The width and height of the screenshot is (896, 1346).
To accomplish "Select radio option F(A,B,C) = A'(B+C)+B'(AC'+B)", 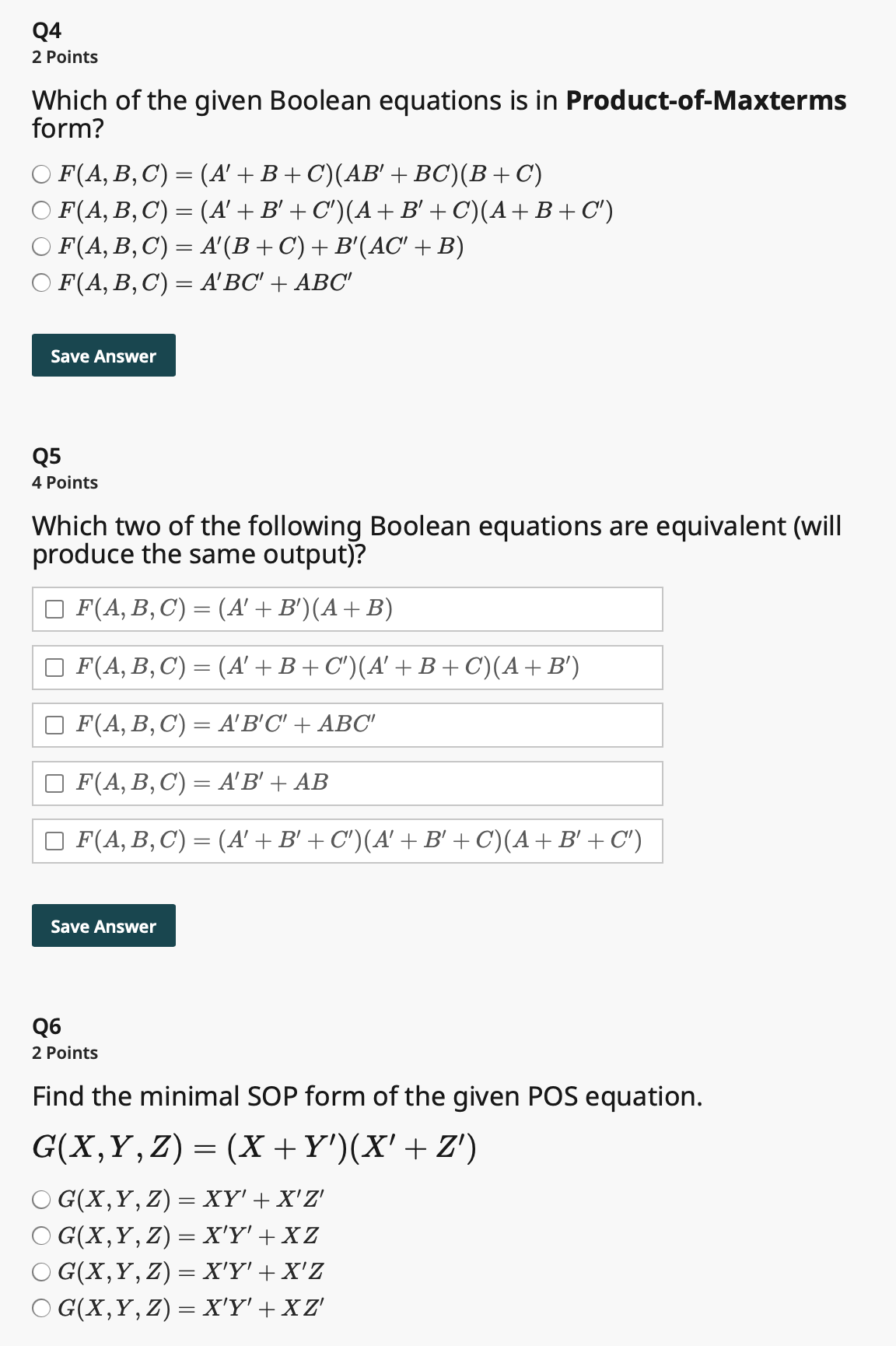I will click(40, 246).
